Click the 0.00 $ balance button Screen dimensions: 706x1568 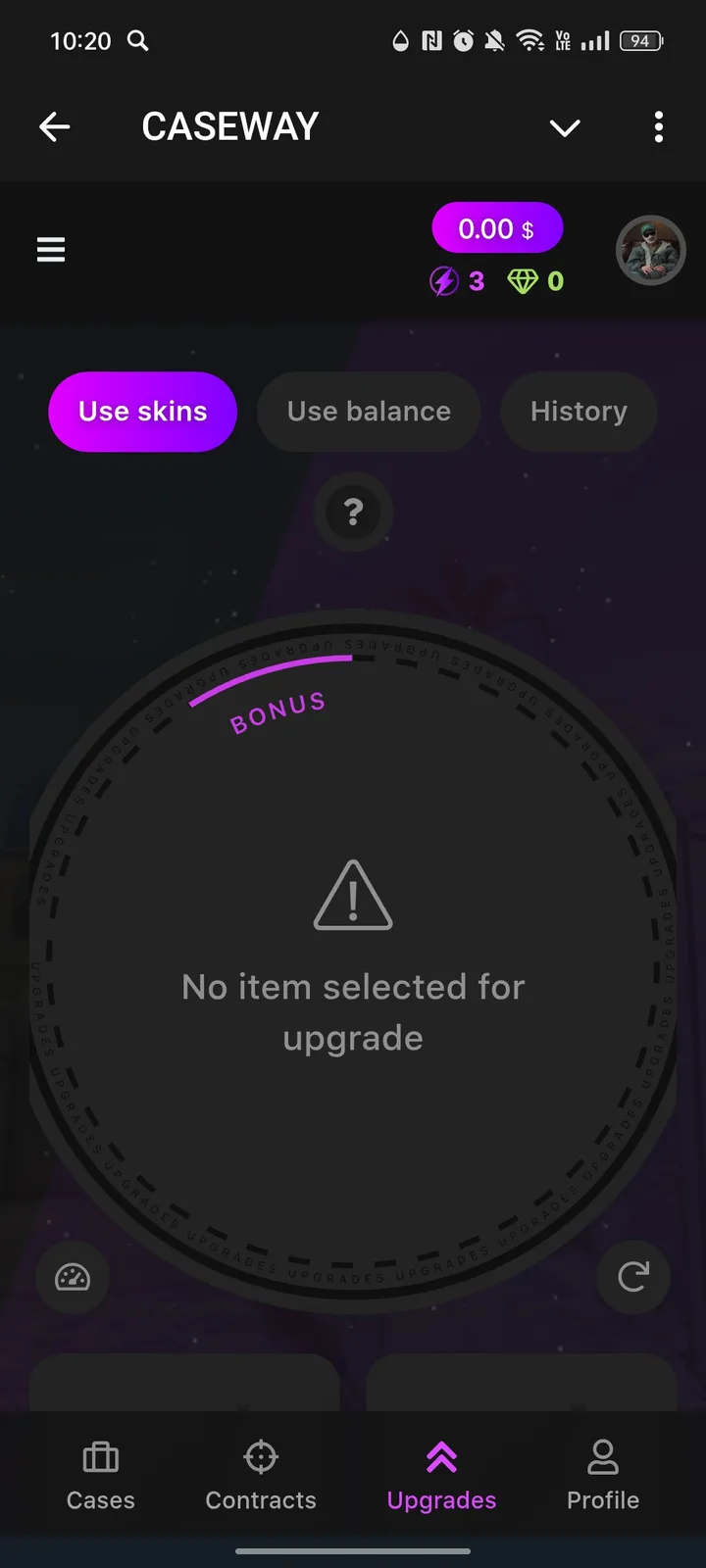click(497, 227)
